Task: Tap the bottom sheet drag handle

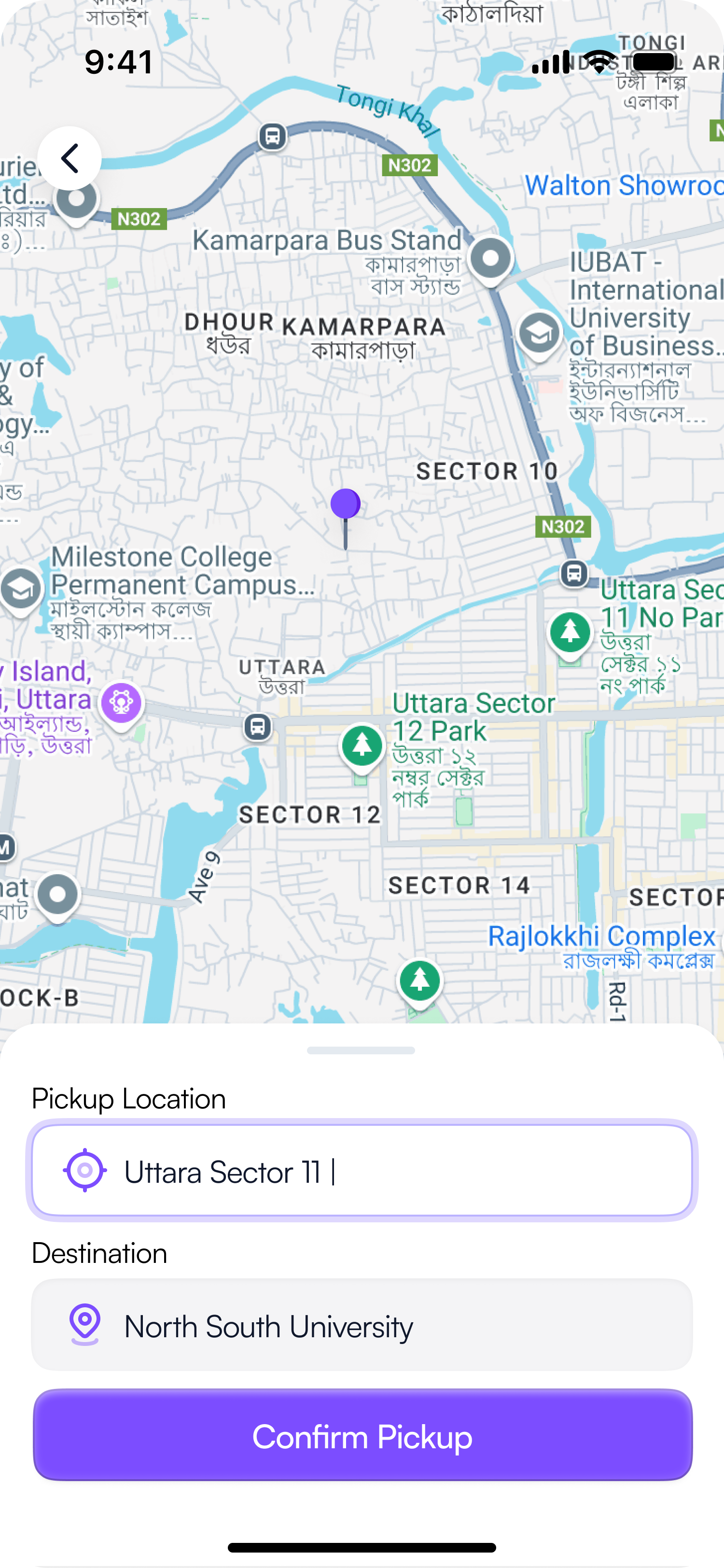Action: point(361,1050)
